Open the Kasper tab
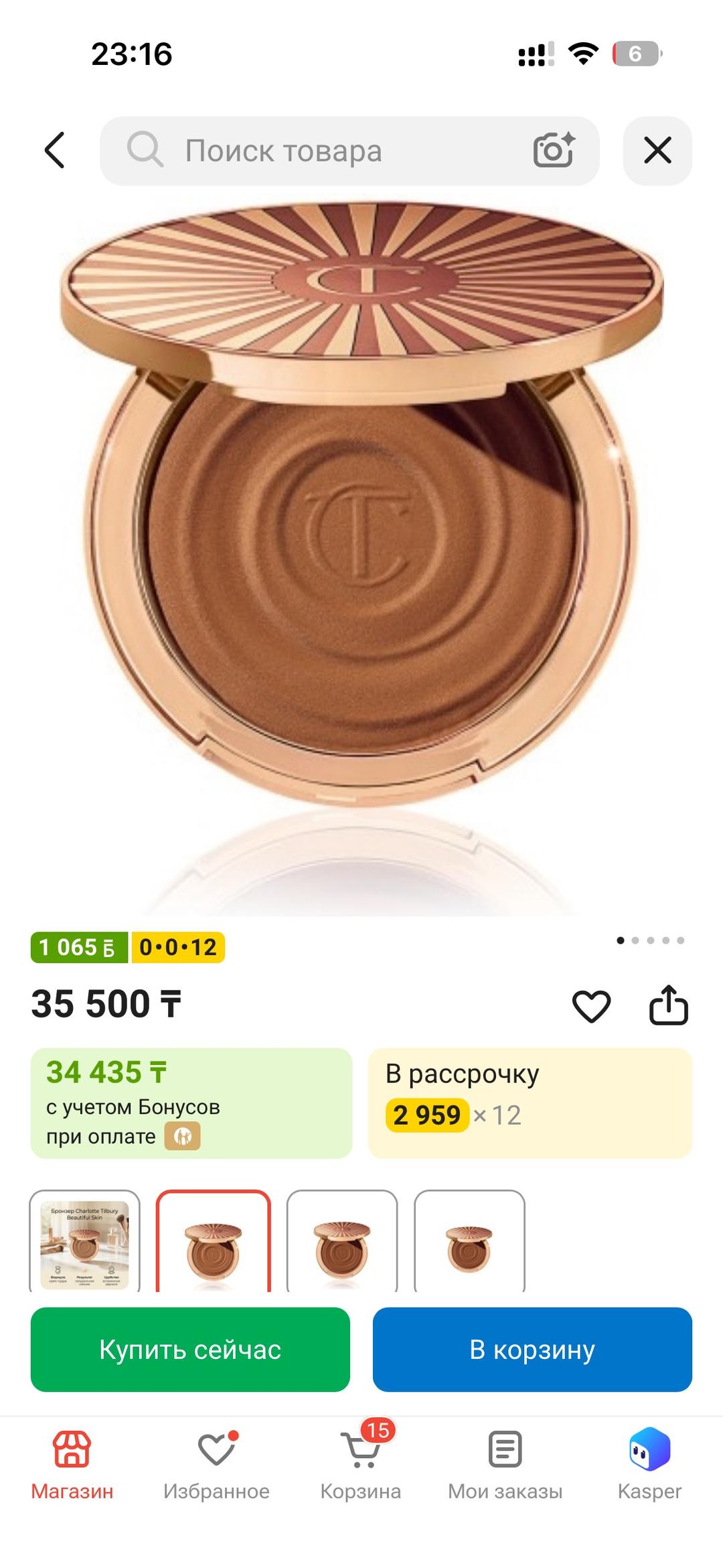 pos(649,1466)
